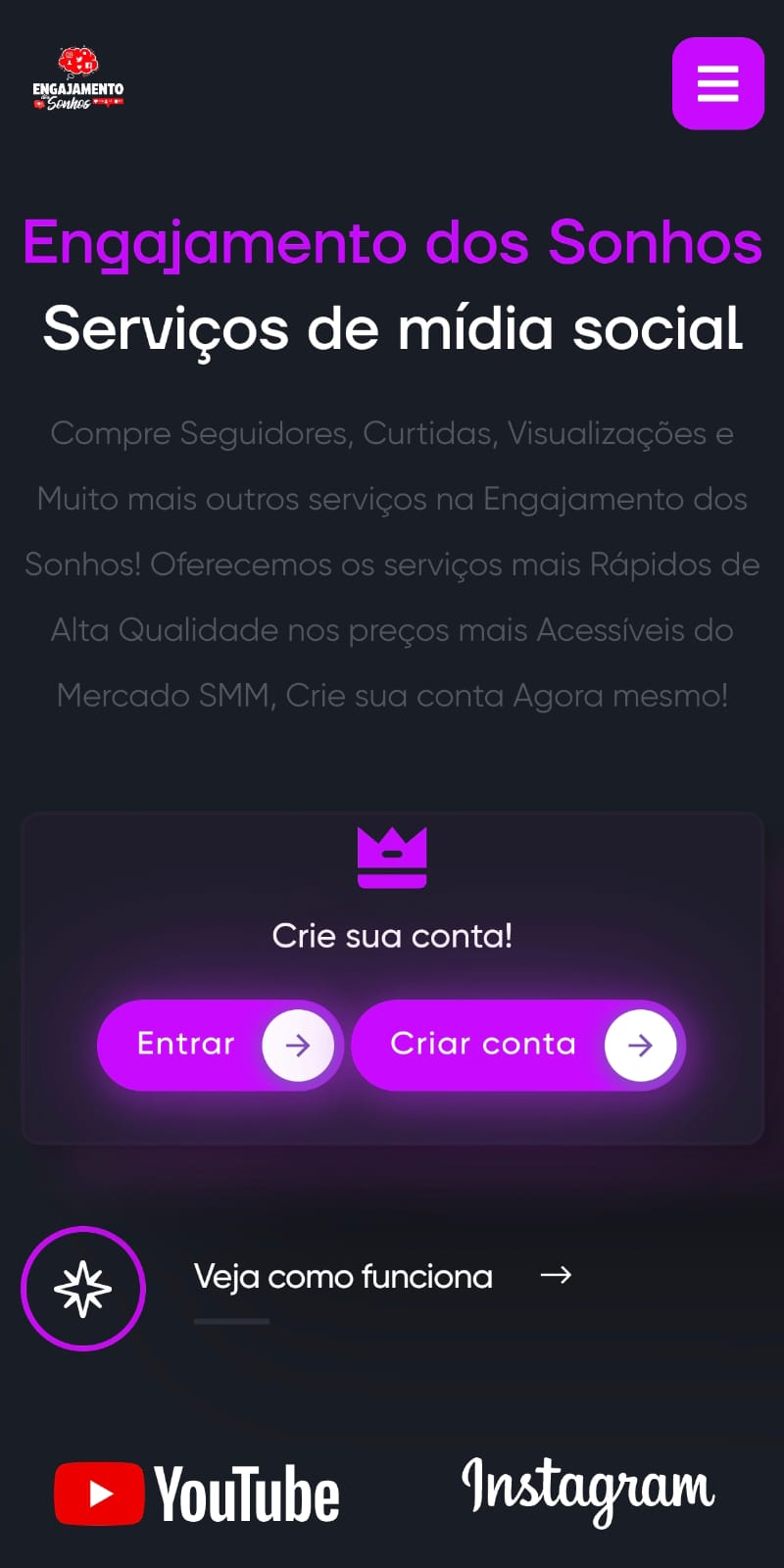Click the starburst icon in the purple circle
The image size is (784, 1568).
(83, 1290)
